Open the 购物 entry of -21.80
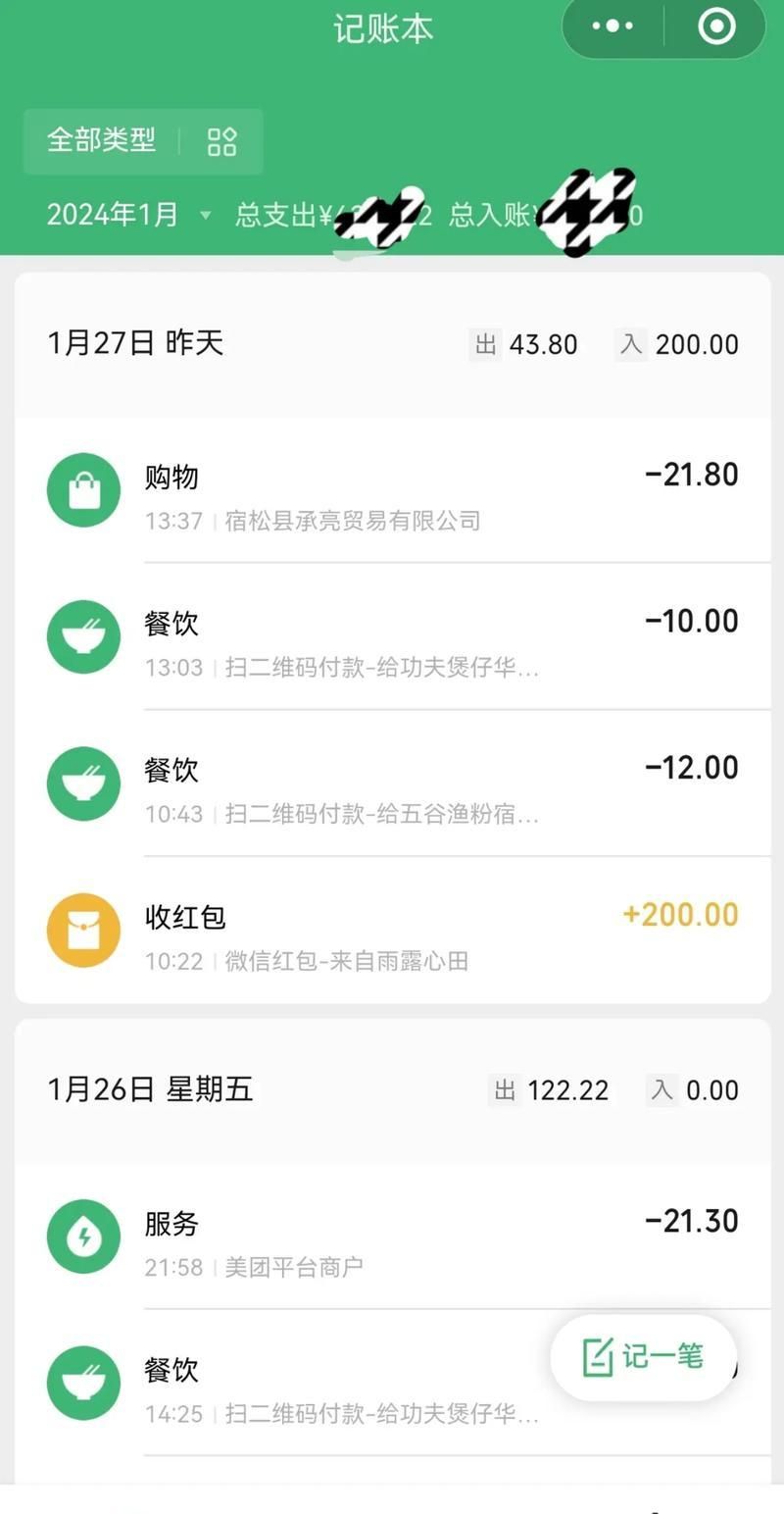Image resolution: width=784 pixels, height=1514 pixels. pyautogui.click(x=392, y=490)
